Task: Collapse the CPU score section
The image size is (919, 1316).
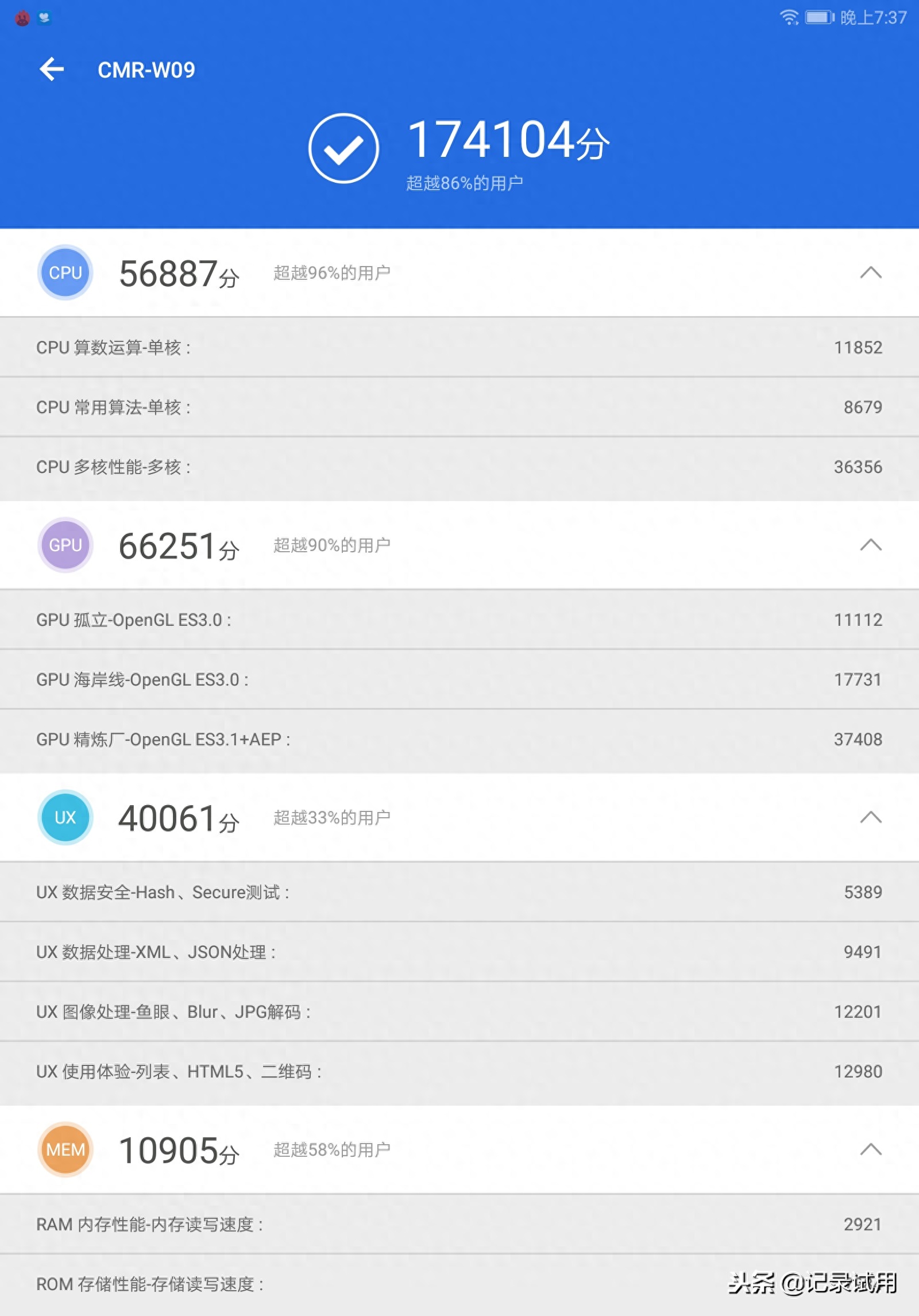Action: tap(871, 272)
